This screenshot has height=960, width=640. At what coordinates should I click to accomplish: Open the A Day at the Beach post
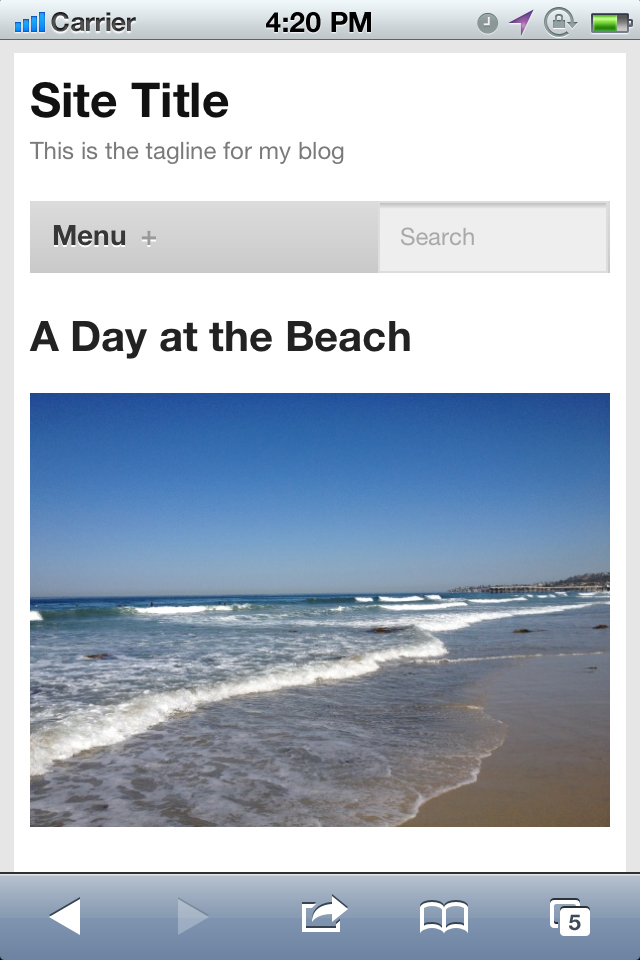(x=221, y=337)
